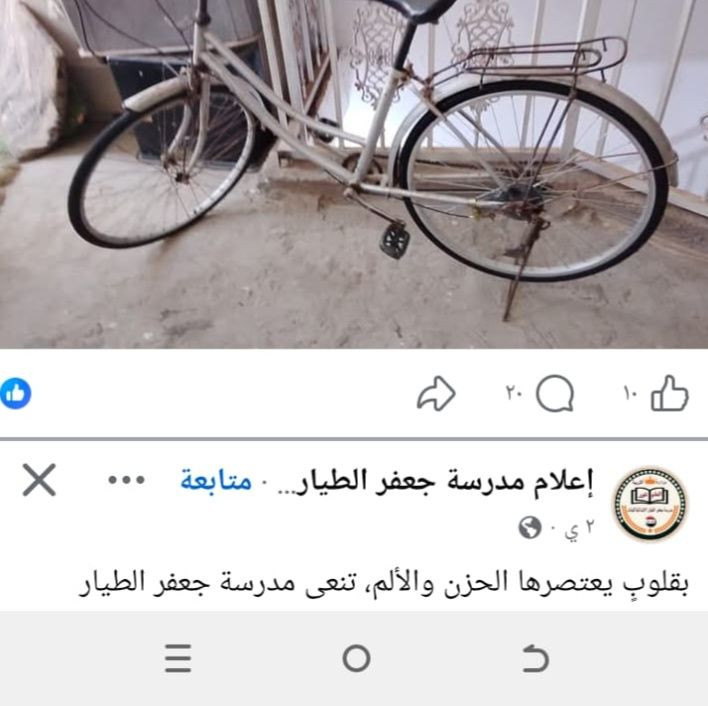Go back with system back button
Screen dimensions: 708x706
coord(536,658)
